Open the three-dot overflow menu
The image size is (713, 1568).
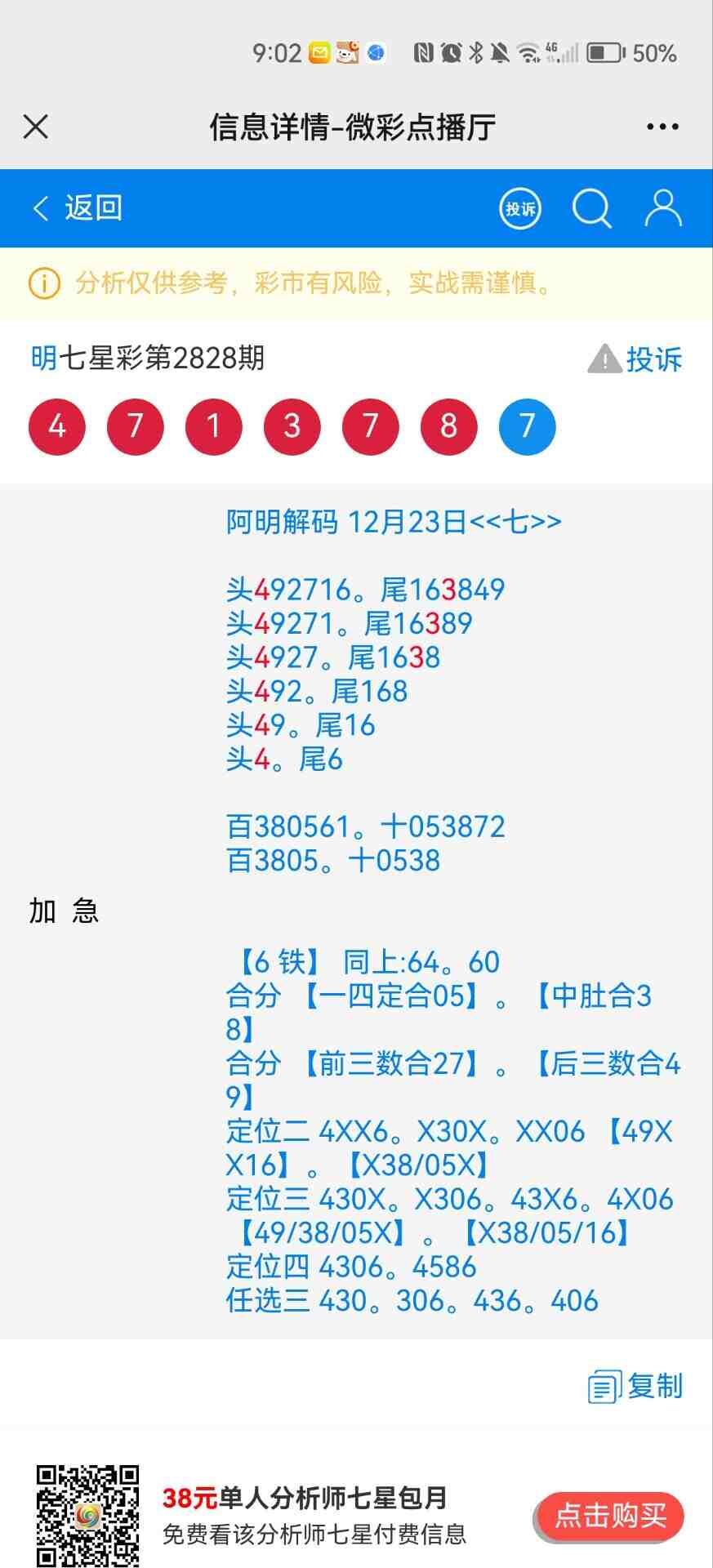pyautogui.click(x=662, y=127)
